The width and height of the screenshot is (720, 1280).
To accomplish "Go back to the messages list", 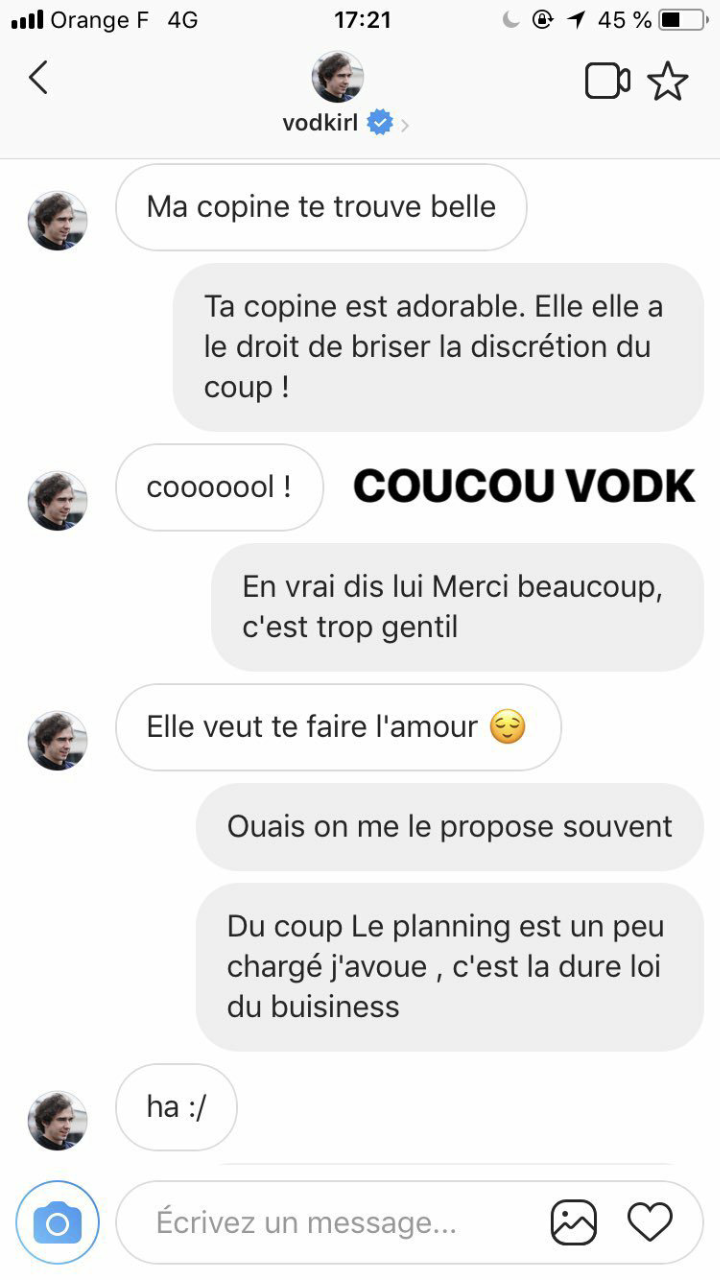I will point(38,78).
